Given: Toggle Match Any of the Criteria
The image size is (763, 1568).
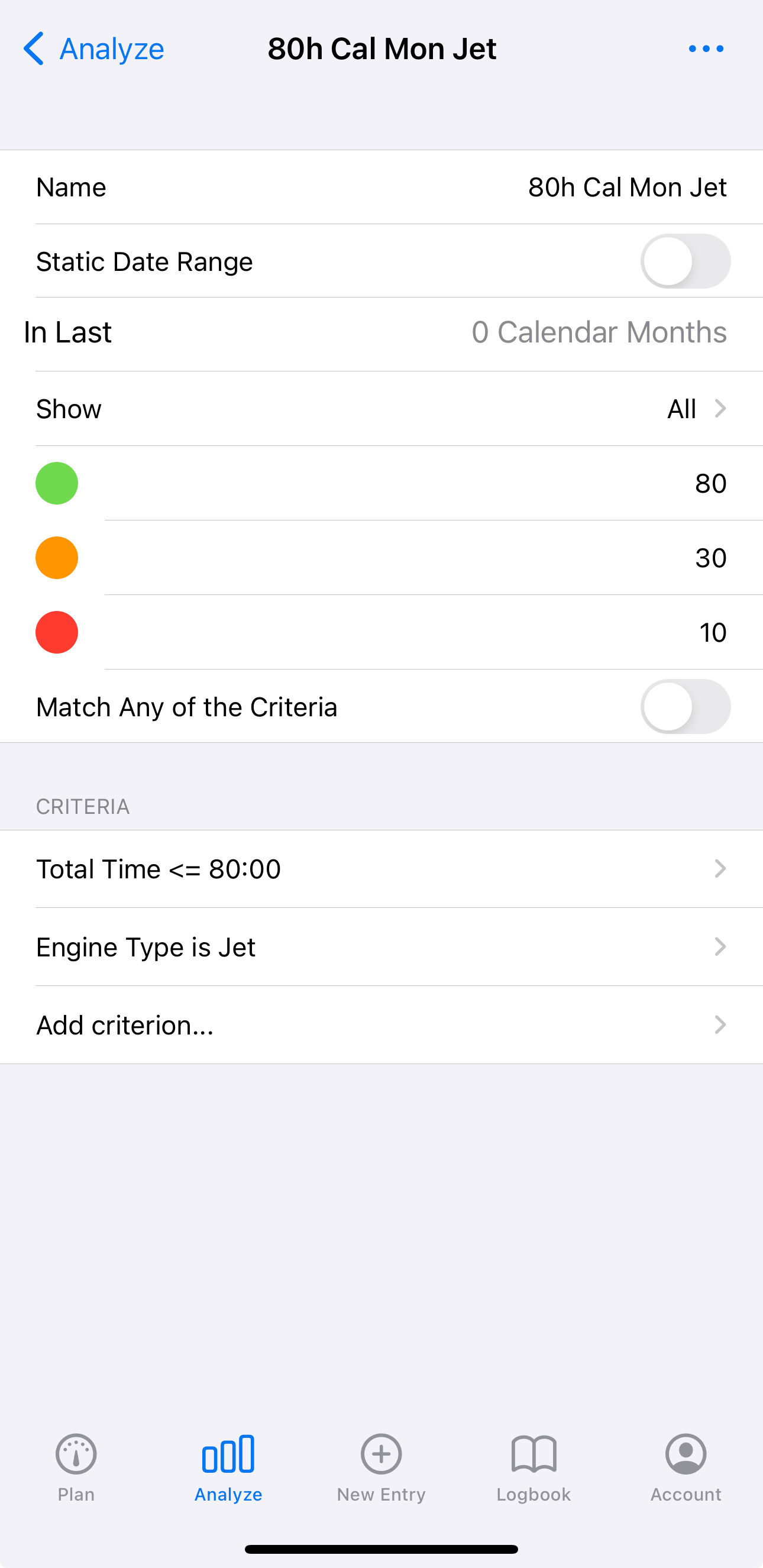Looking at the screenshot, I should tap(685, 707).
